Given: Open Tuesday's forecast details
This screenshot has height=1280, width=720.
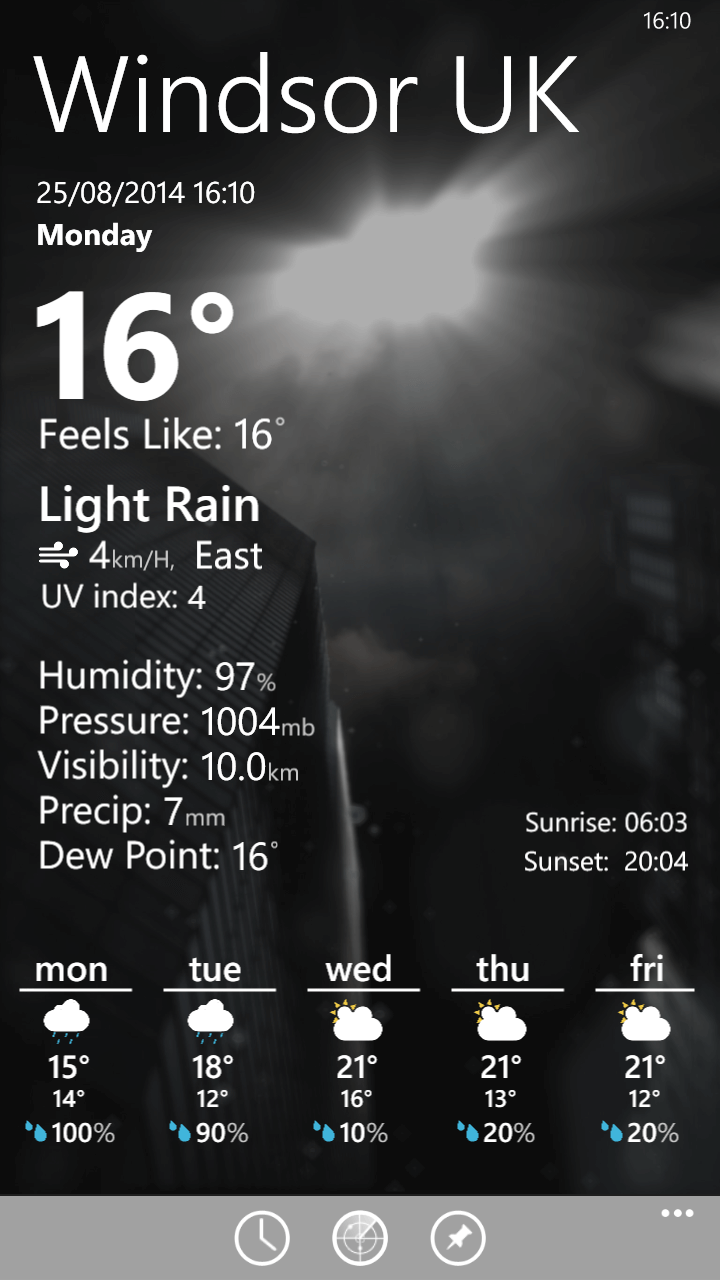Looking at the screenshot, I should click(217, 1050).
